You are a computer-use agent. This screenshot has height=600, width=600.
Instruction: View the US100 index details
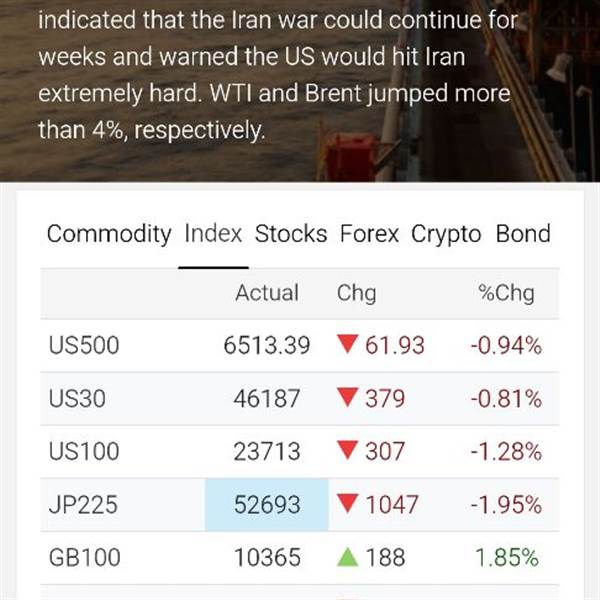point(300,452)
